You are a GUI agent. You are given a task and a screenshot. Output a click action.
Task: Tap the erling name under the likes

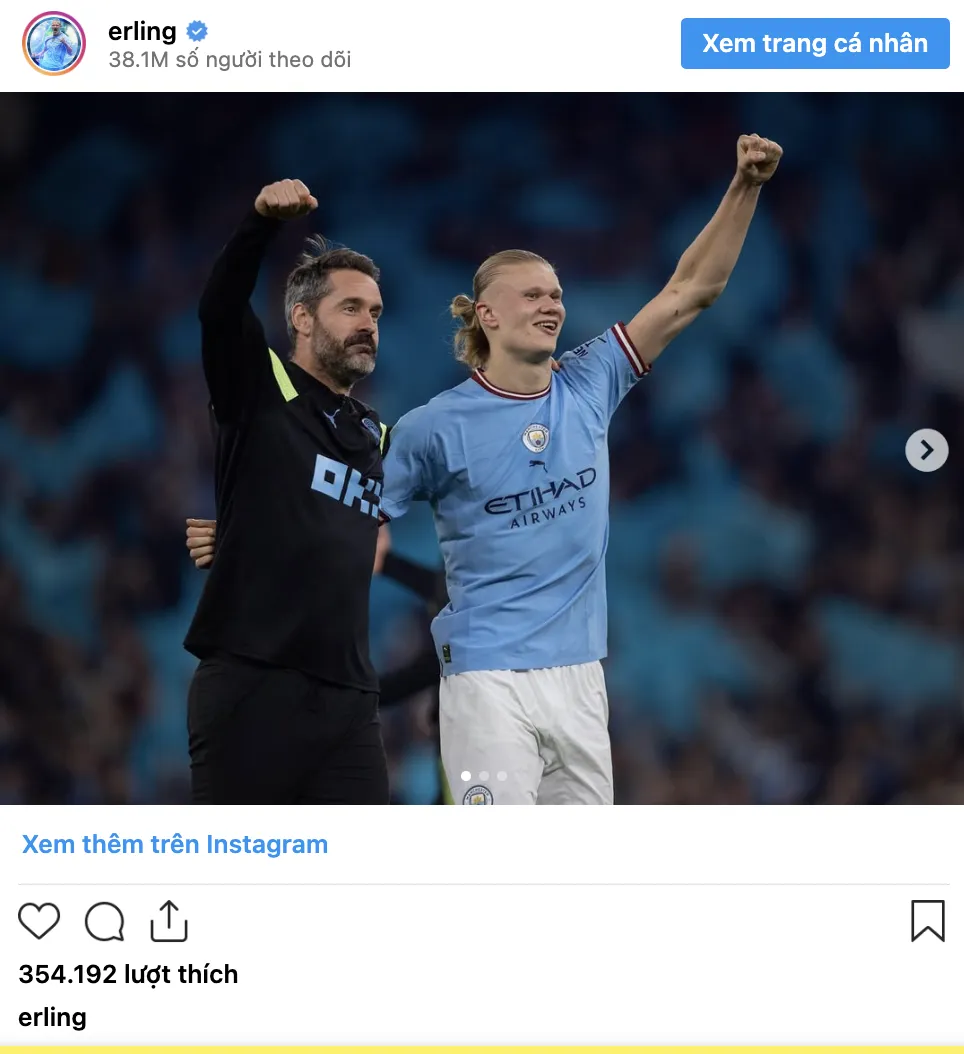52,1017
